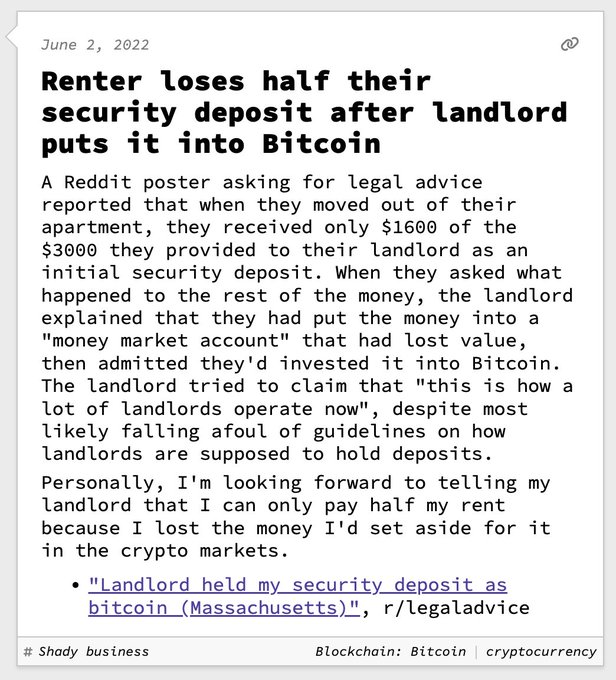Open the cryptocurrency tag
The image size is (616, 680).
point(541,651)
